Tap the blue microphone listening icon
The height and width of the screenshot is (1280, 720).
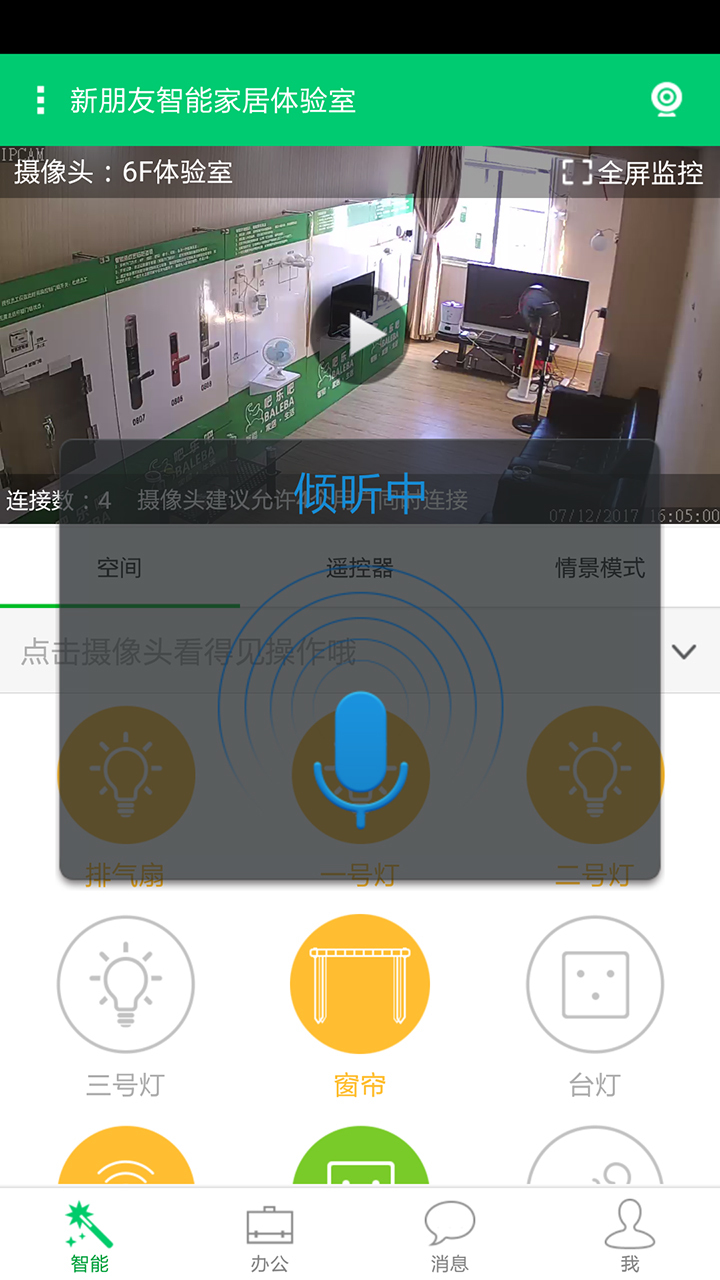[360, 758]
